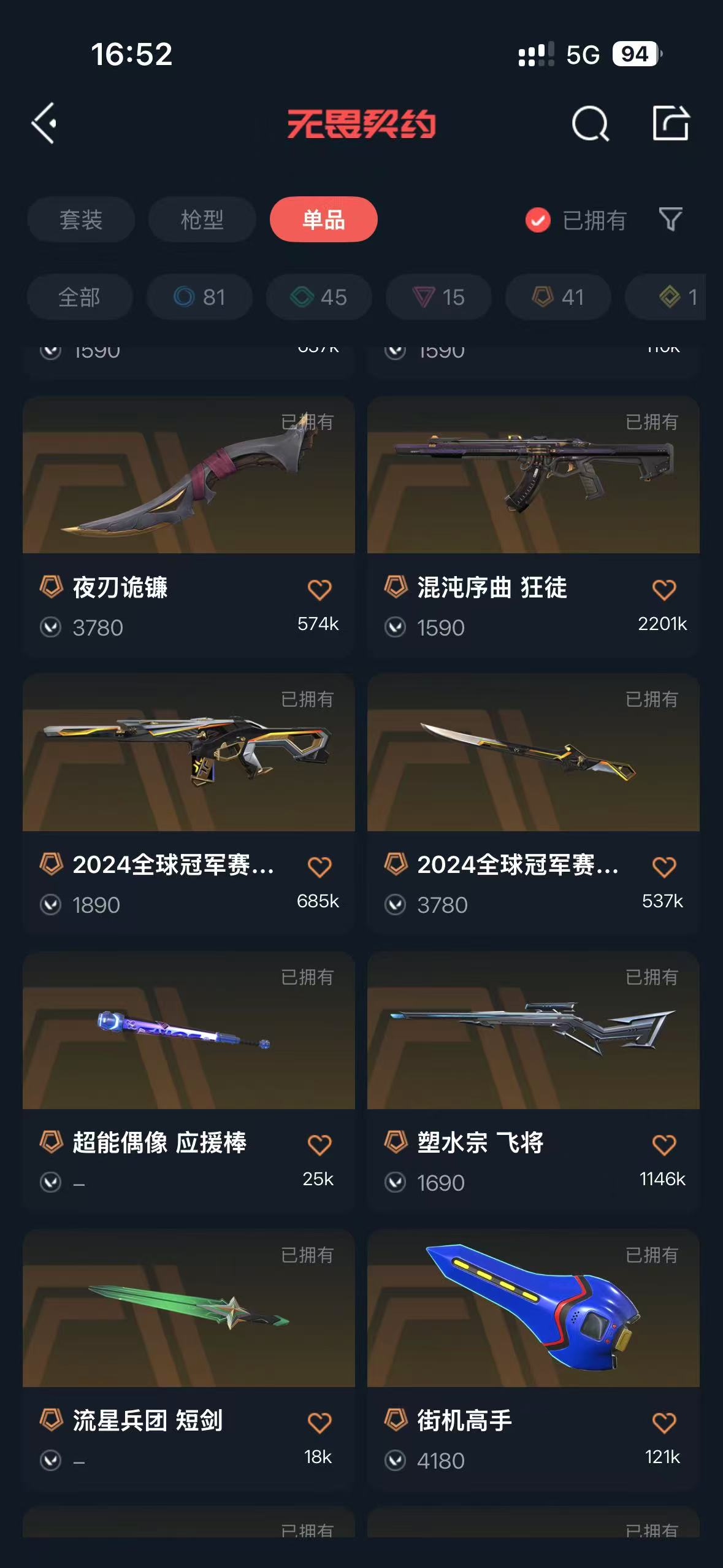Uncheck the 已拥有 checkbox
The image size is (723, 1568).
[538, 220]
